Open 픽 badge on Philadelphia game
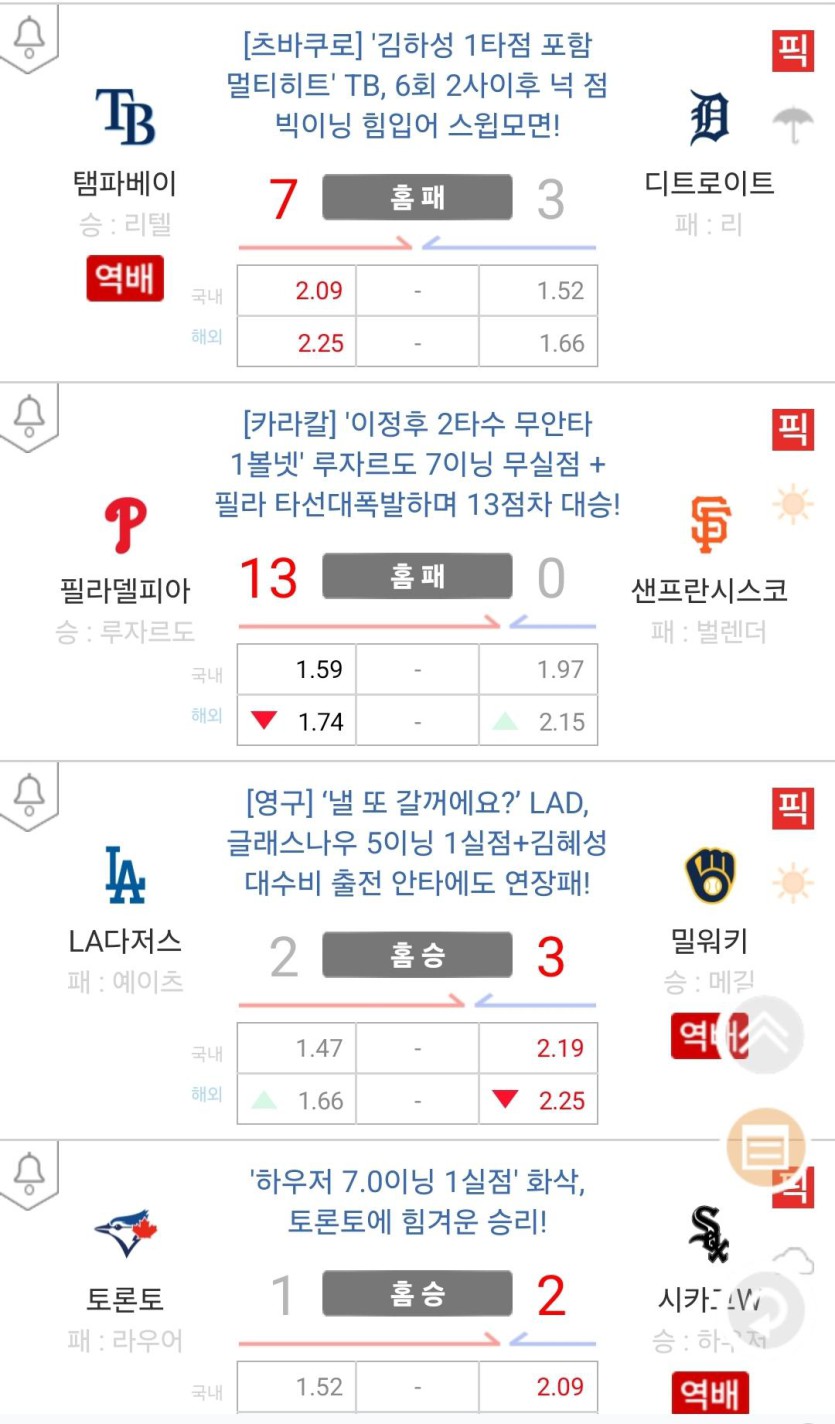 (x=793, y=429)
